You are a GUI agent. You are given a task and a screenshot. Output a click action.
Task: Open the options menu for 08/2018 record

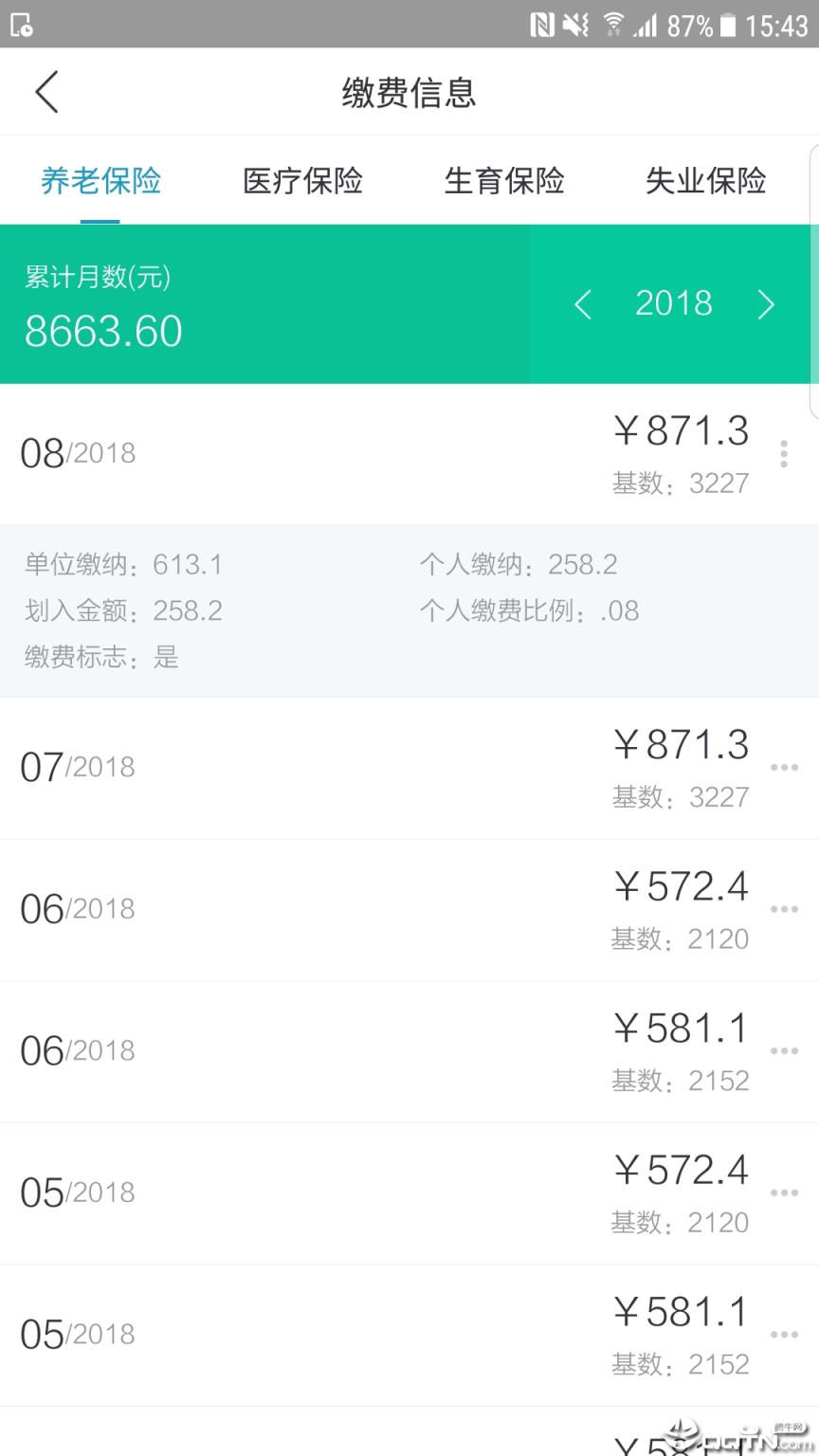(x=785, y=454)
